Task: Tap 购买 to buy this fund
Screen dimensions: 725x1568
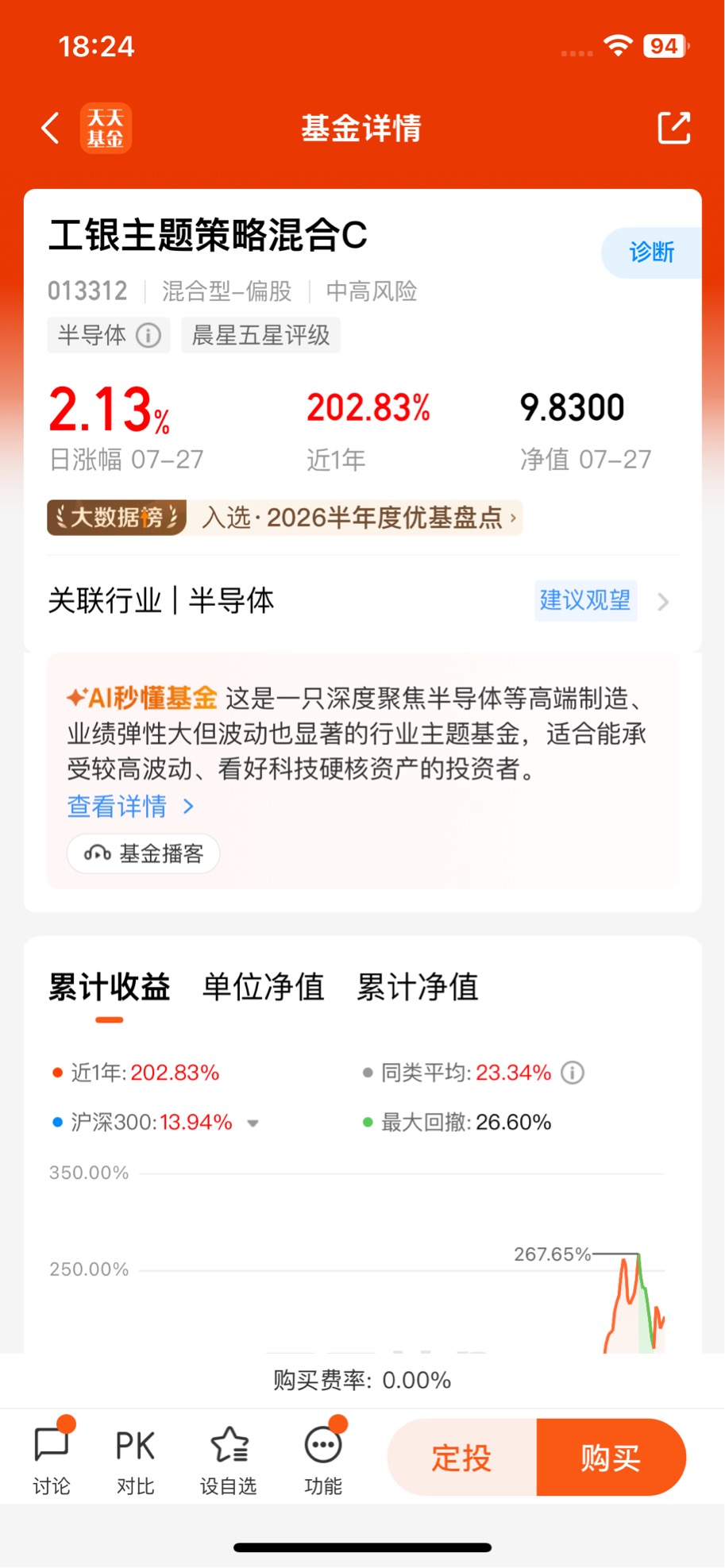Action: pyautogui.click(x=611, y=1458)
